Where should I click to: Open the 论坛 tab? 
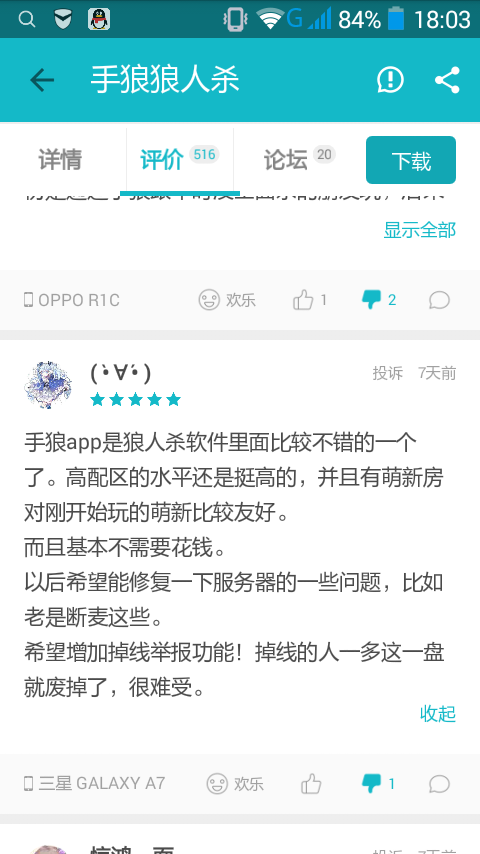tap(299, 160)
